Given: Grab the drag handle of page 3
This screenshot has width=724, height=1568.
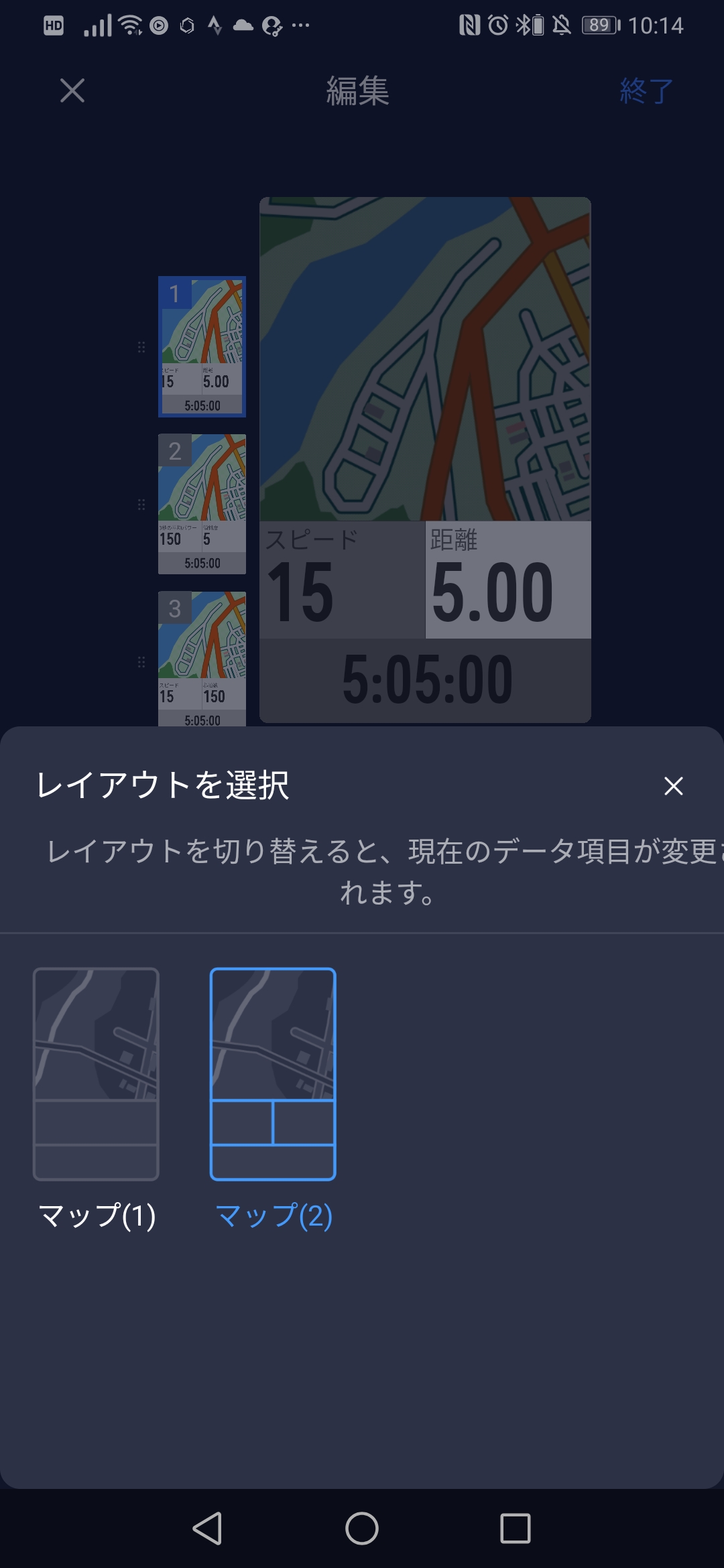Looking at the screenshot, I should (x=141, y=661).
